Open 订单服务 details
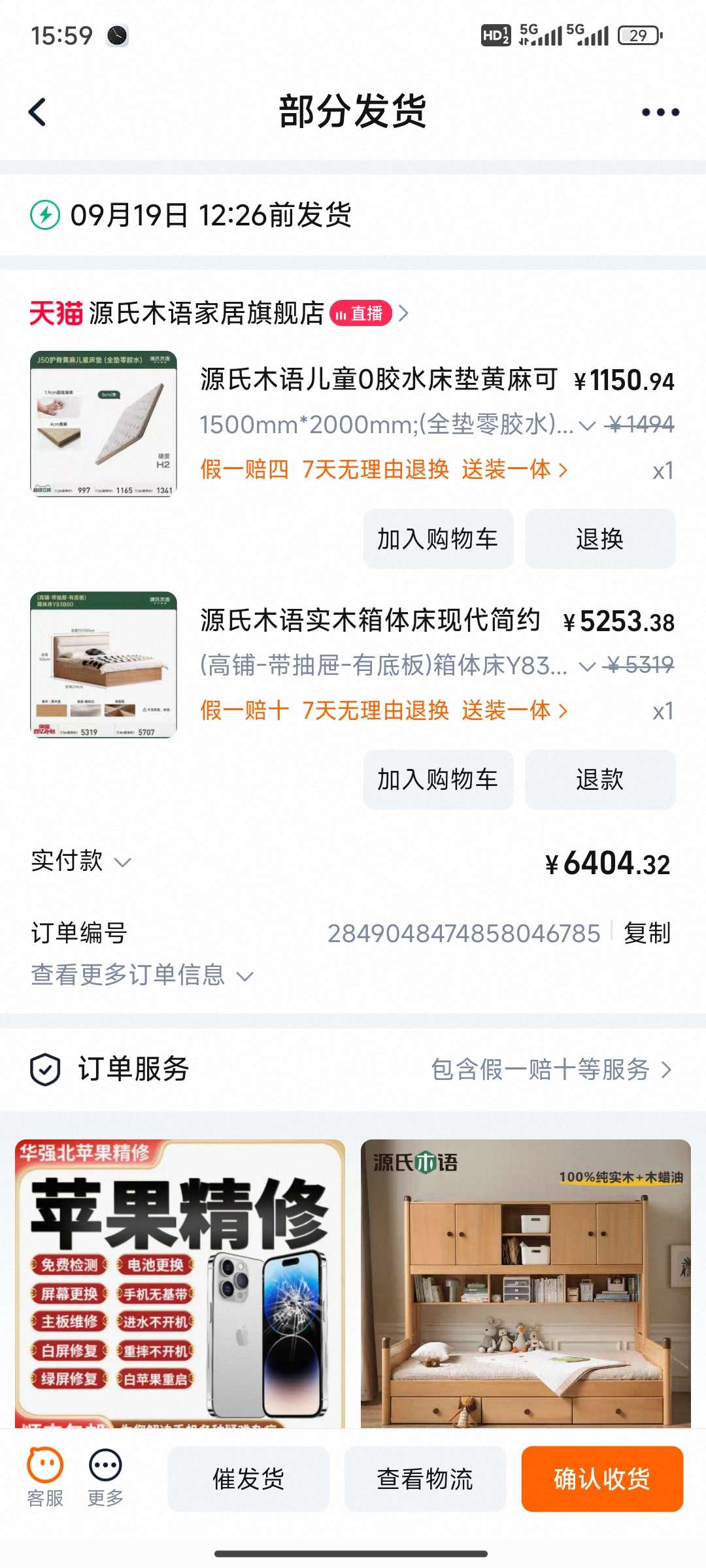 (x=550, y=1070)
